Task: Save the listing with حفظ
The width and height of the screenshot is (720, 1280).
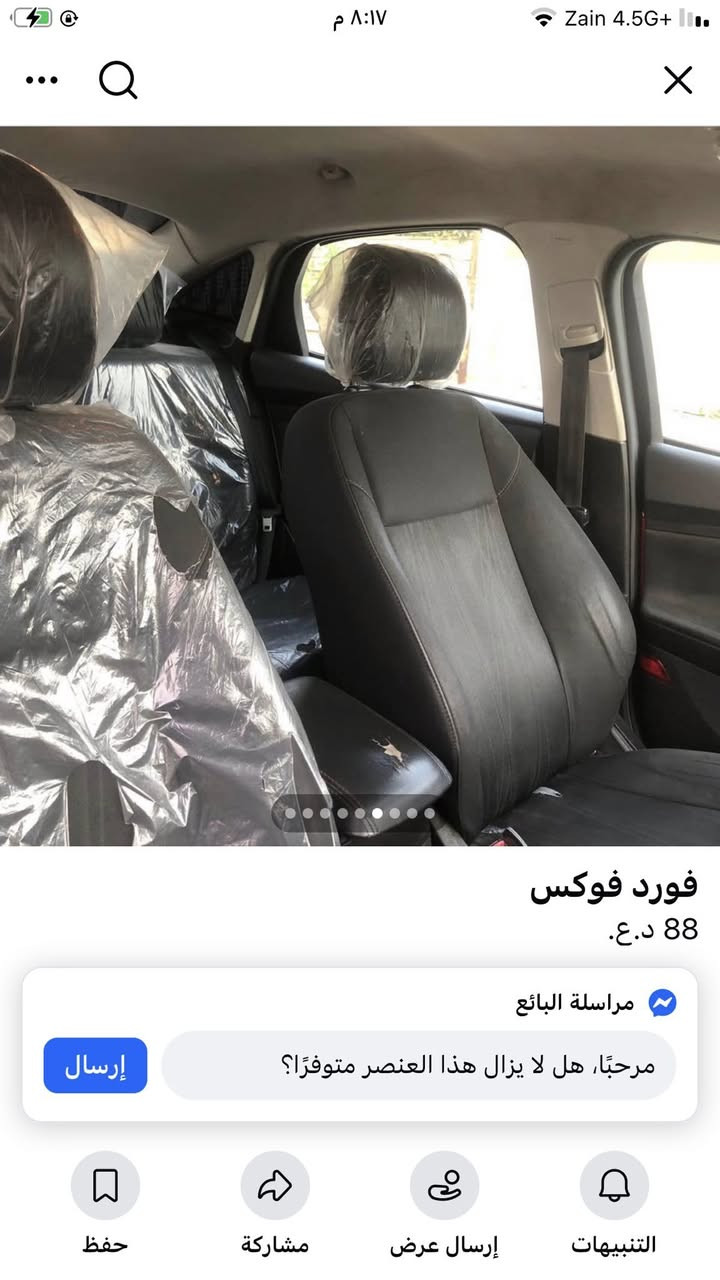Action: pyautogui.click(x=103, y=1244)
